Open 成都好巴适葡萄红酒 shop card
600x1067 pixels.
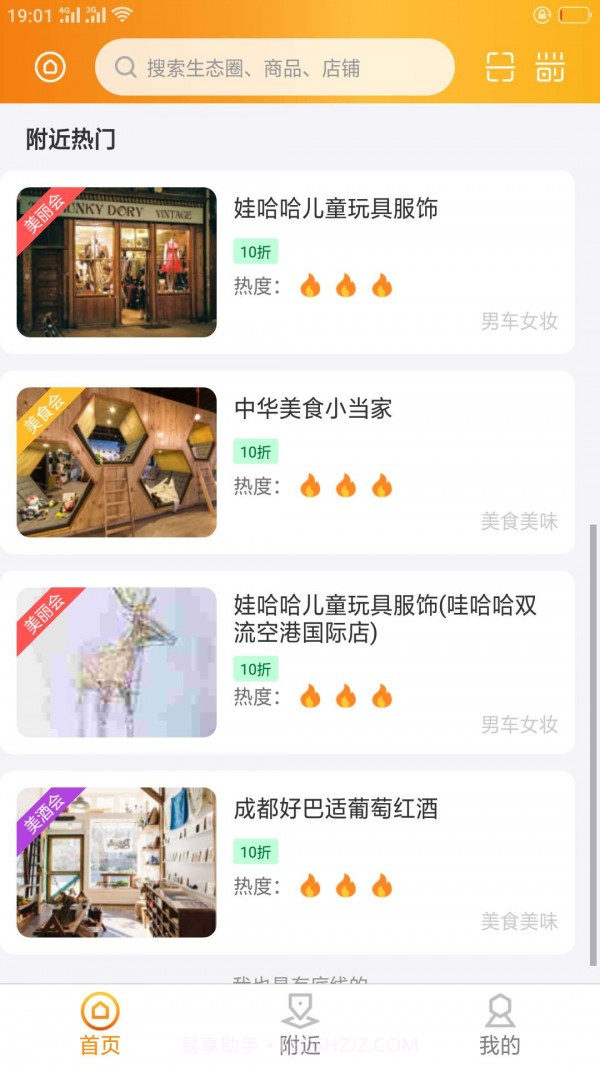[287, 862]
